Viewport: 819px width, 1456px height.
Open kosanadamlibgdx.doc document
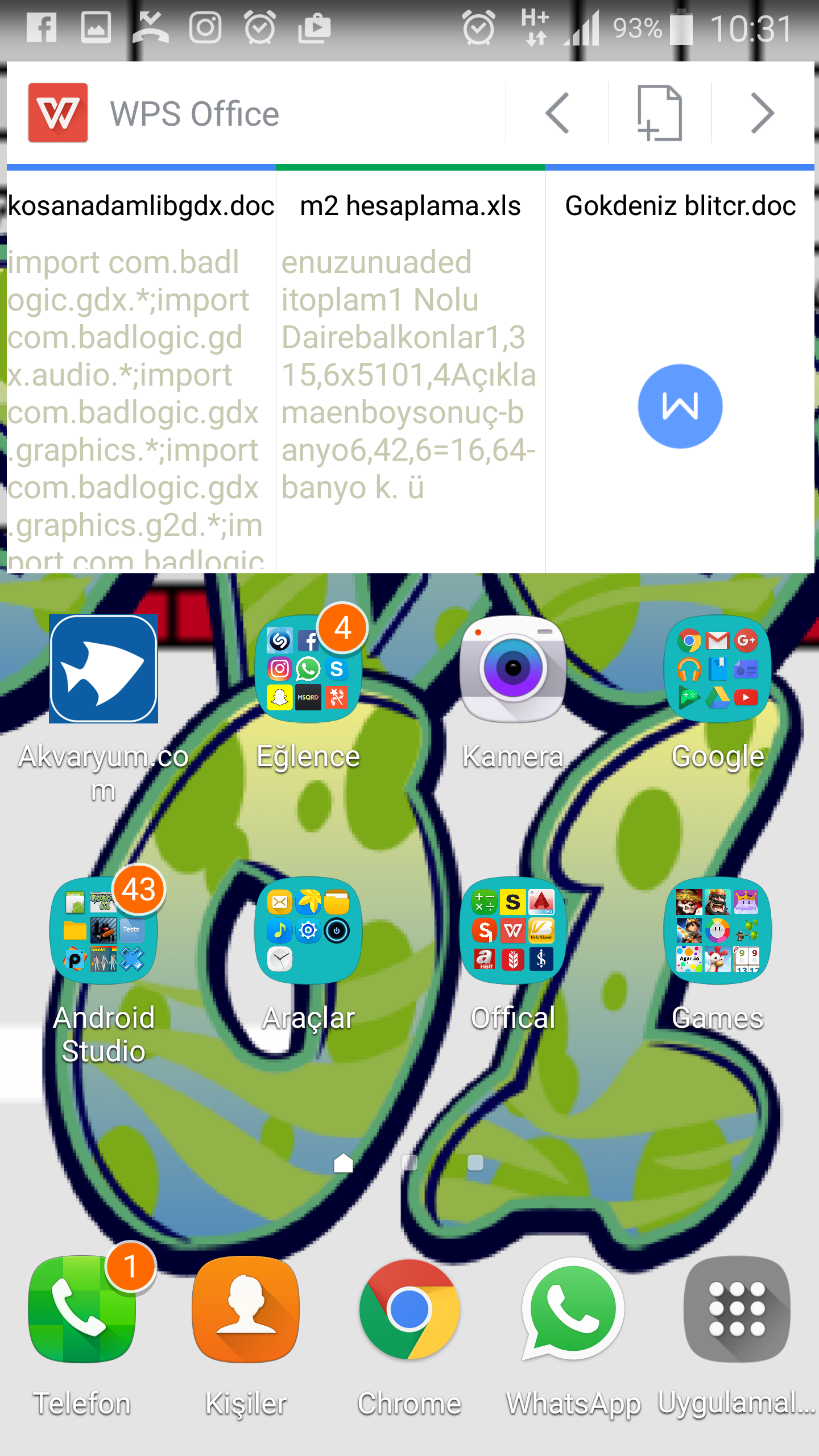click(141, 370)
